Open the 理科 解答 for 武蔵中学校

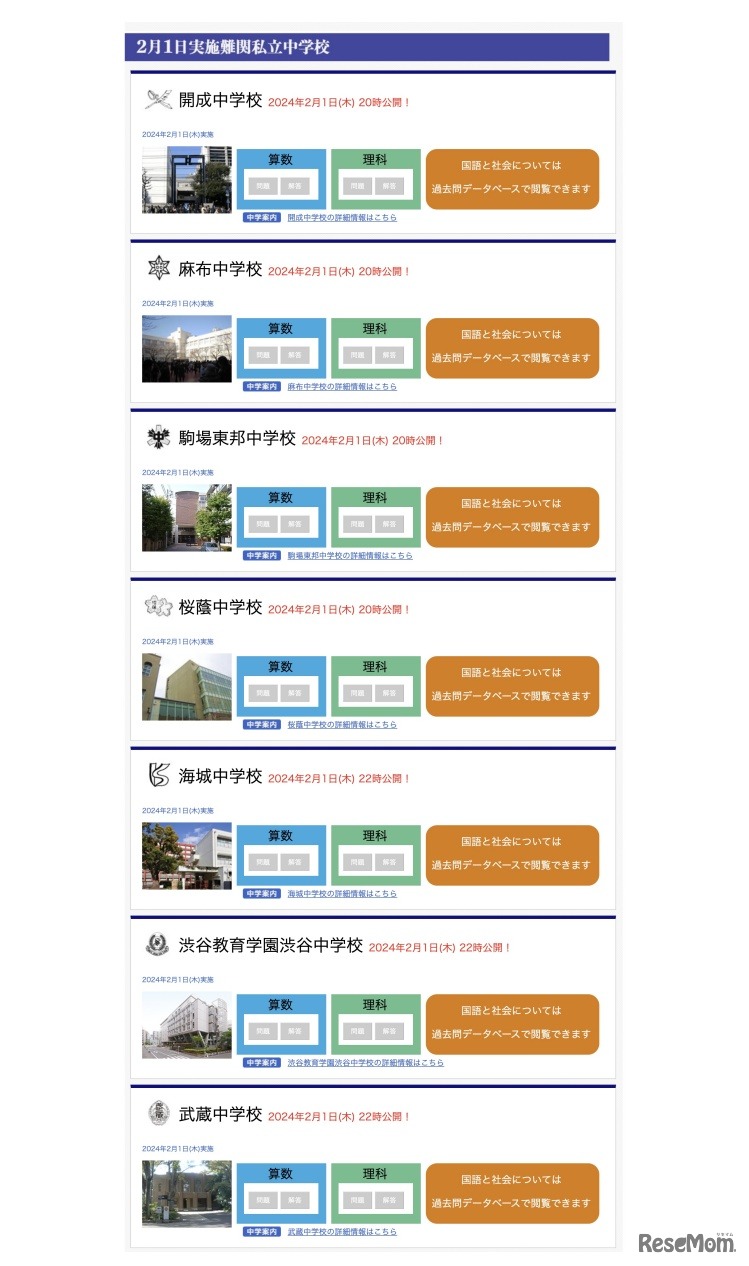point(390,1201)
